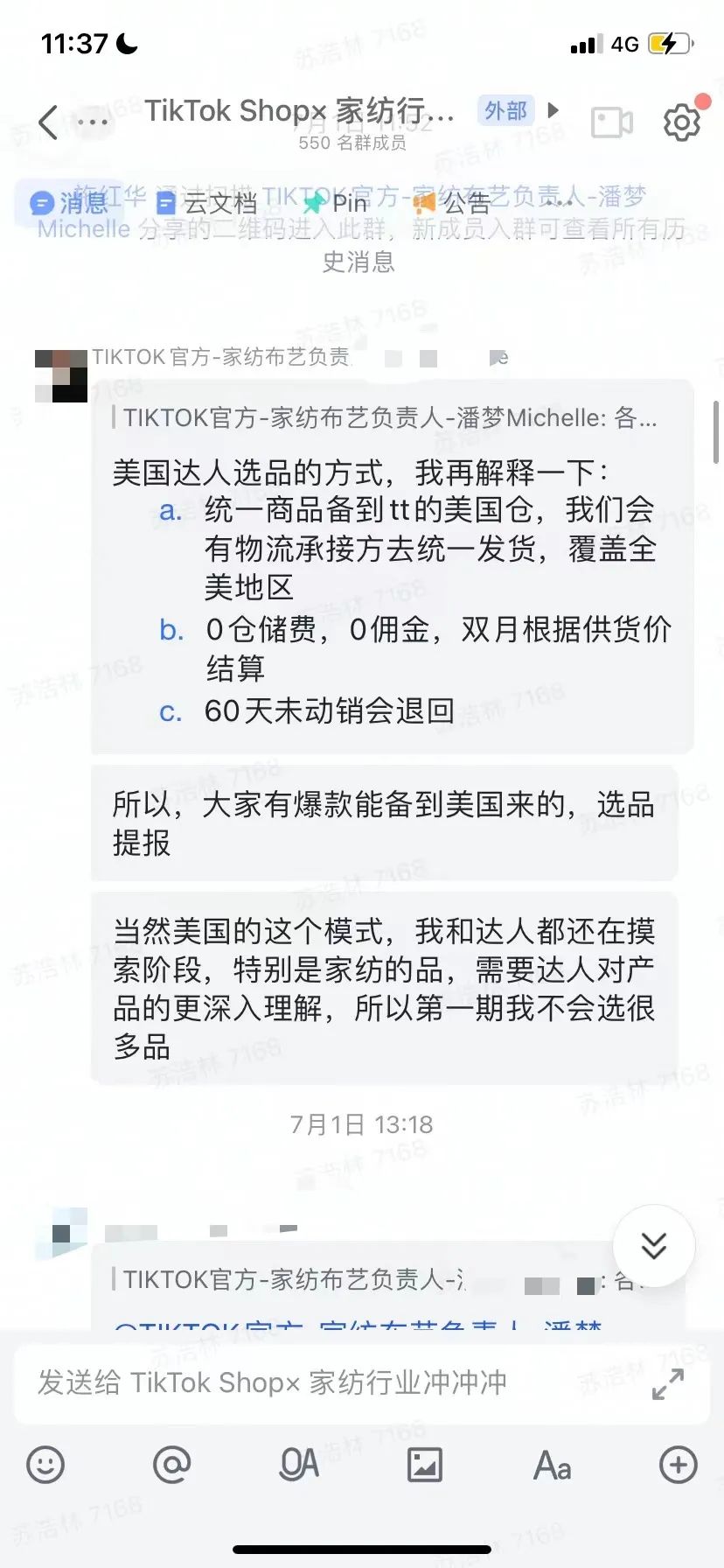Open the emoji picker
The image size is (724, 1568).
45,1465
